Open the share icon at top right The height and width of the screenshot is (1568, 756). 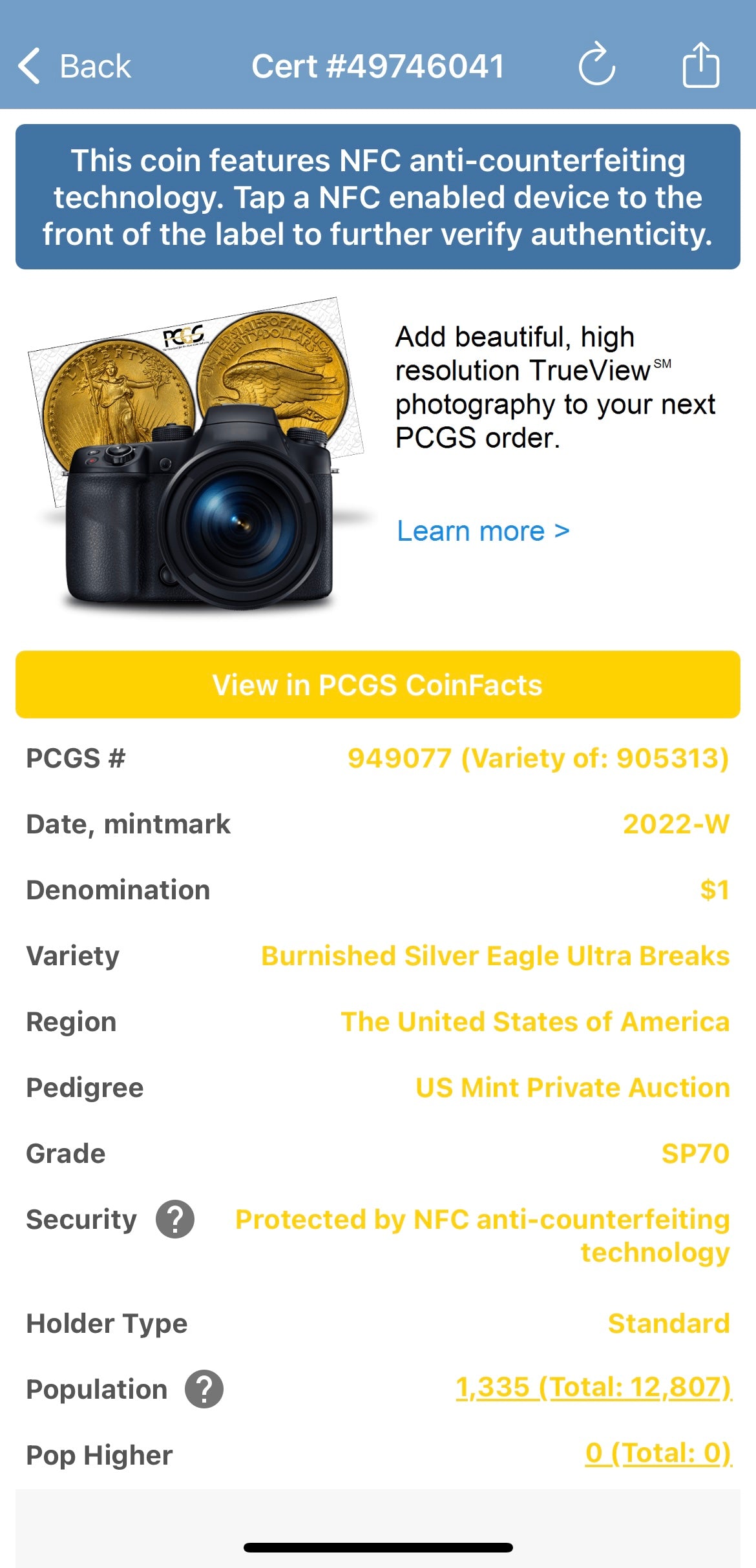click(x=702, y=64)
